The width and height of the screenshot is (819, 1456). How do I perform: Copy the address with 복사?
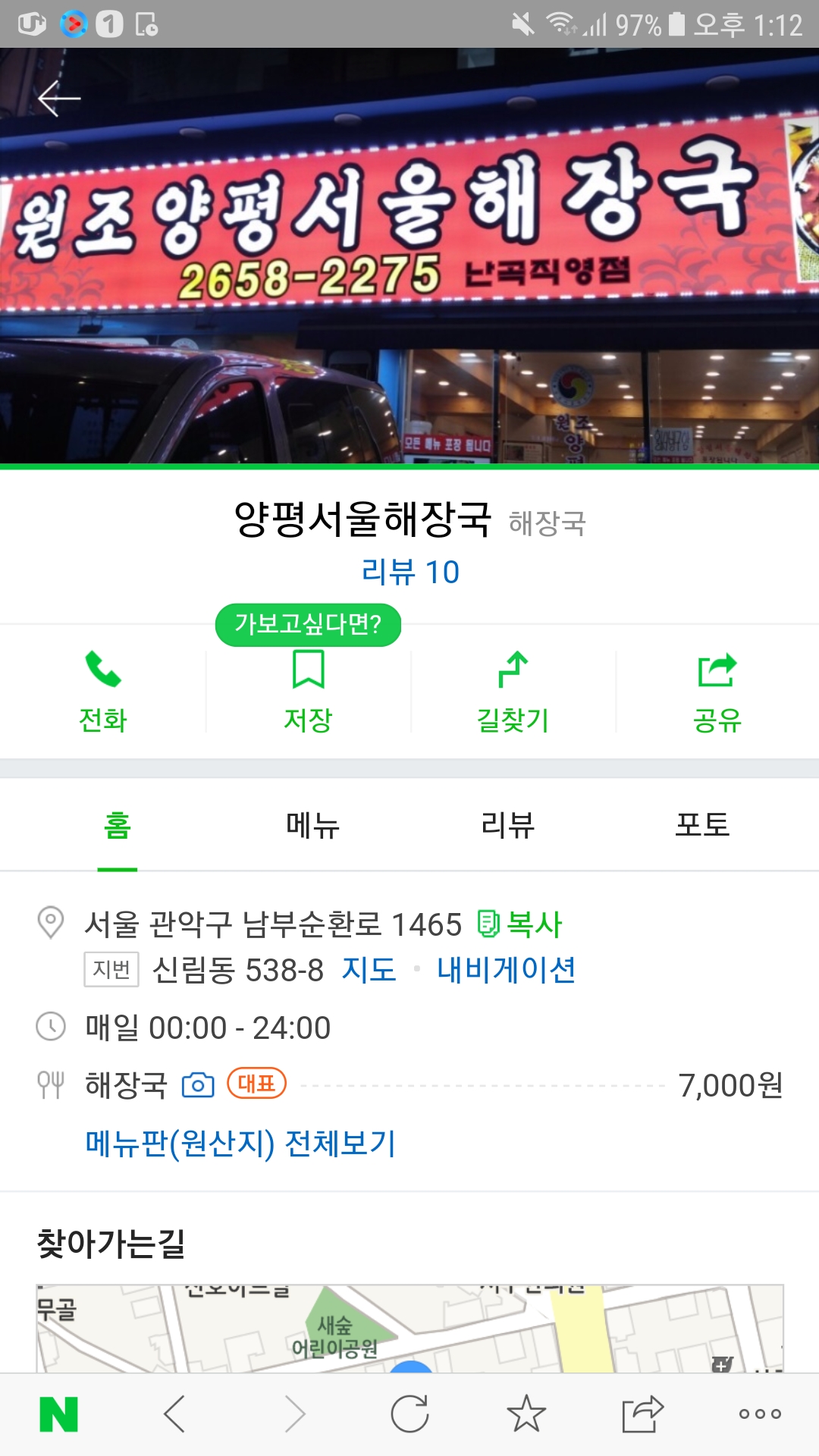[x=520, y=924]
